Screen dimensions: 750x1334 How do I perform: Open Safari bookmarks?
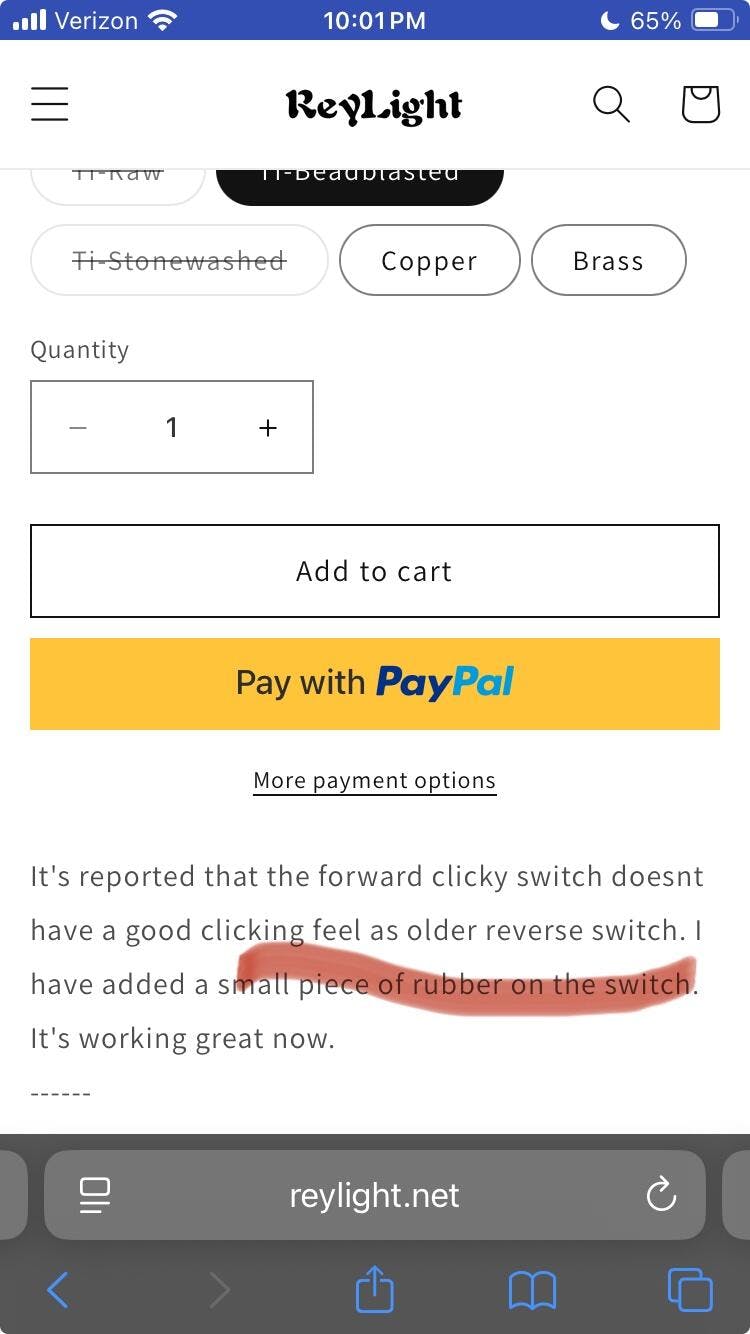[x=532, y=1290]
